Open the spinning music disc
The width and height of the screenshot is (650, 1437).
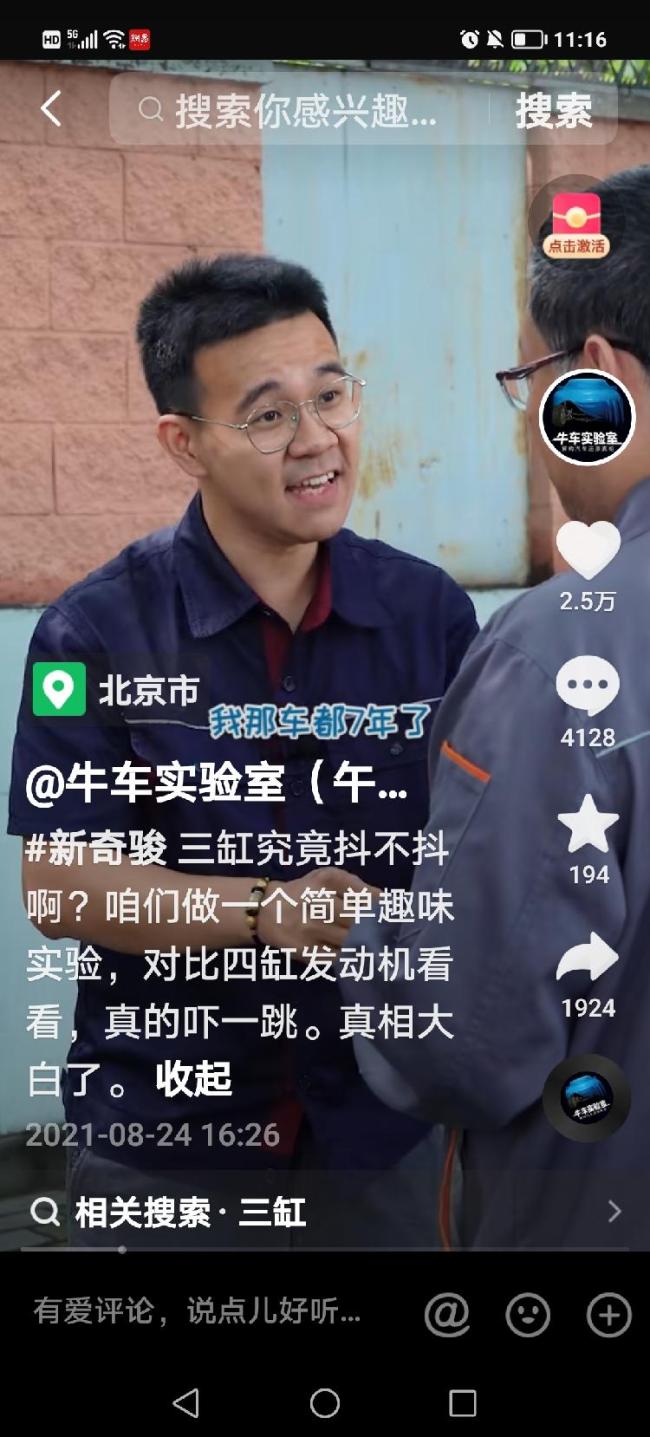coord(587,1098)
